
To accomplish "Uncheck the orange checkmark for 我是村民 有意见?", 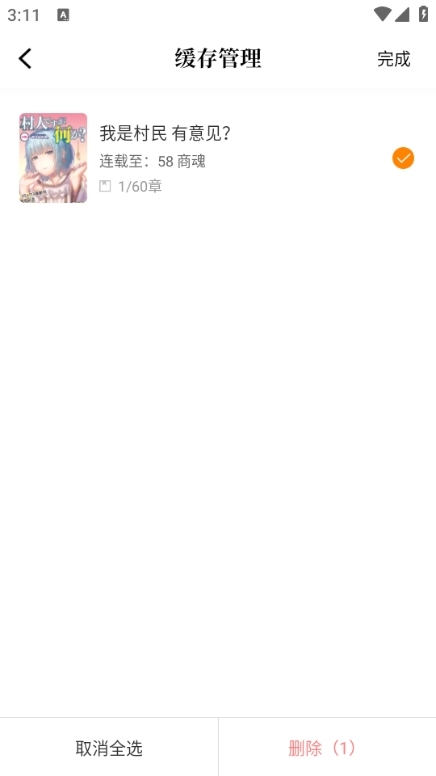I will (x=403, y=158).
